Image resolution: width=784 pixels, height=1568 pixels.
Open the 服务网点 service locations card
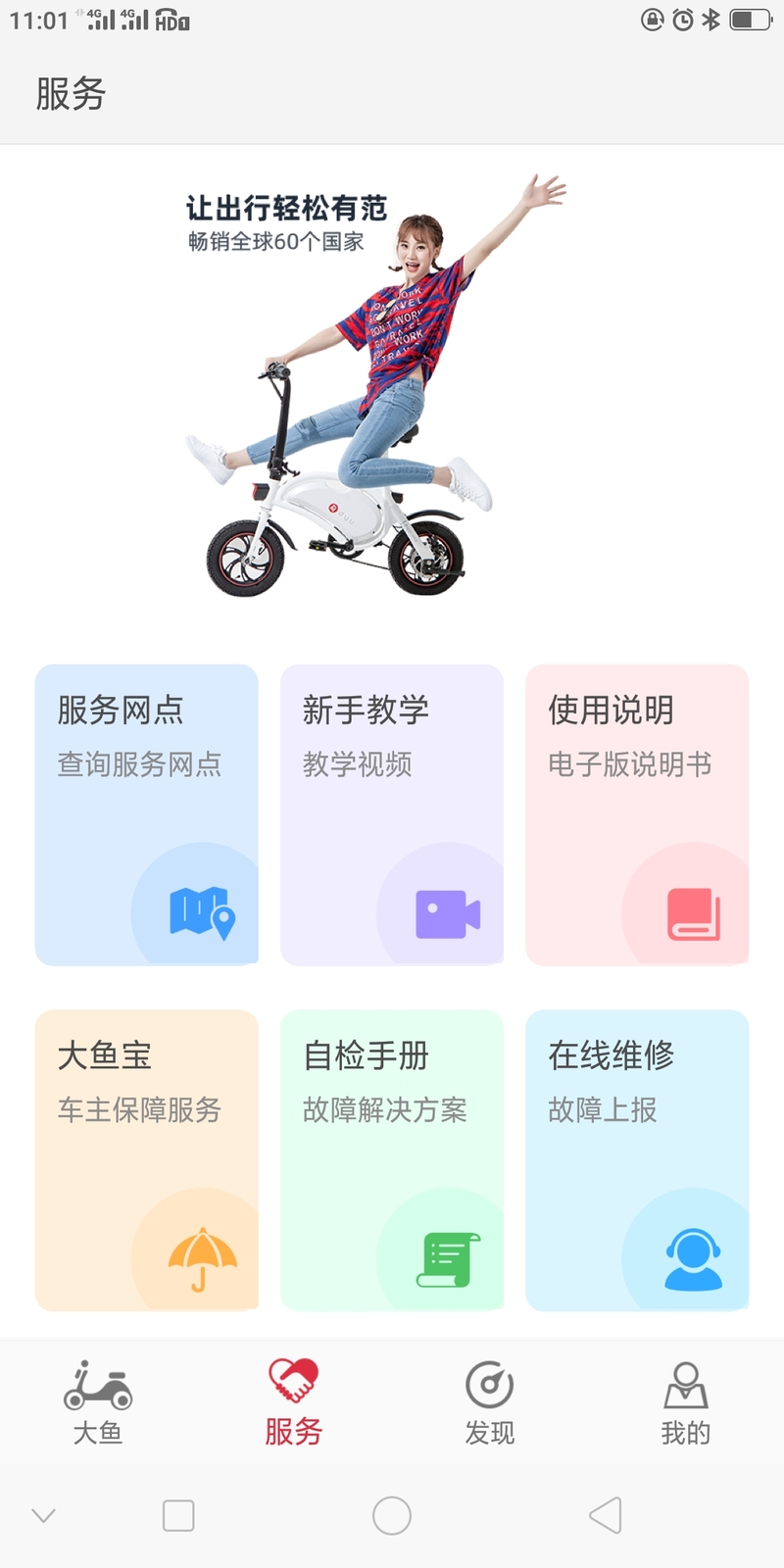point(147,815)
